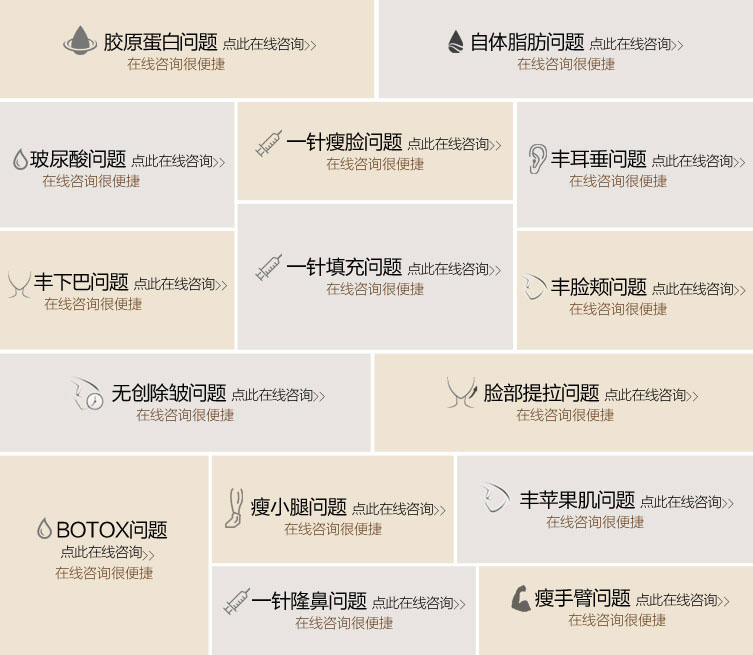Open the 丰下巴问题 online consultation

[117, 289]
